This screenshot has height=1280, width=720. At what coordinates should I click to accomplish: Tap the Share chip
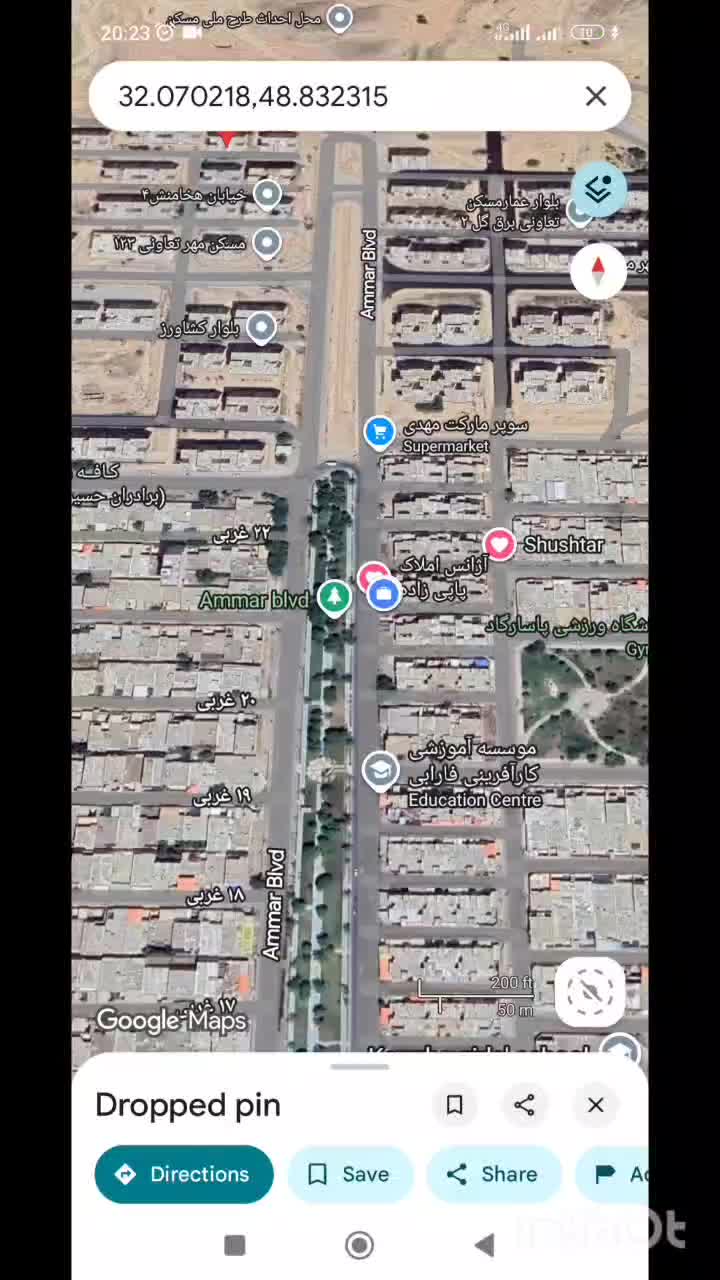click(x=493, y=1174)
